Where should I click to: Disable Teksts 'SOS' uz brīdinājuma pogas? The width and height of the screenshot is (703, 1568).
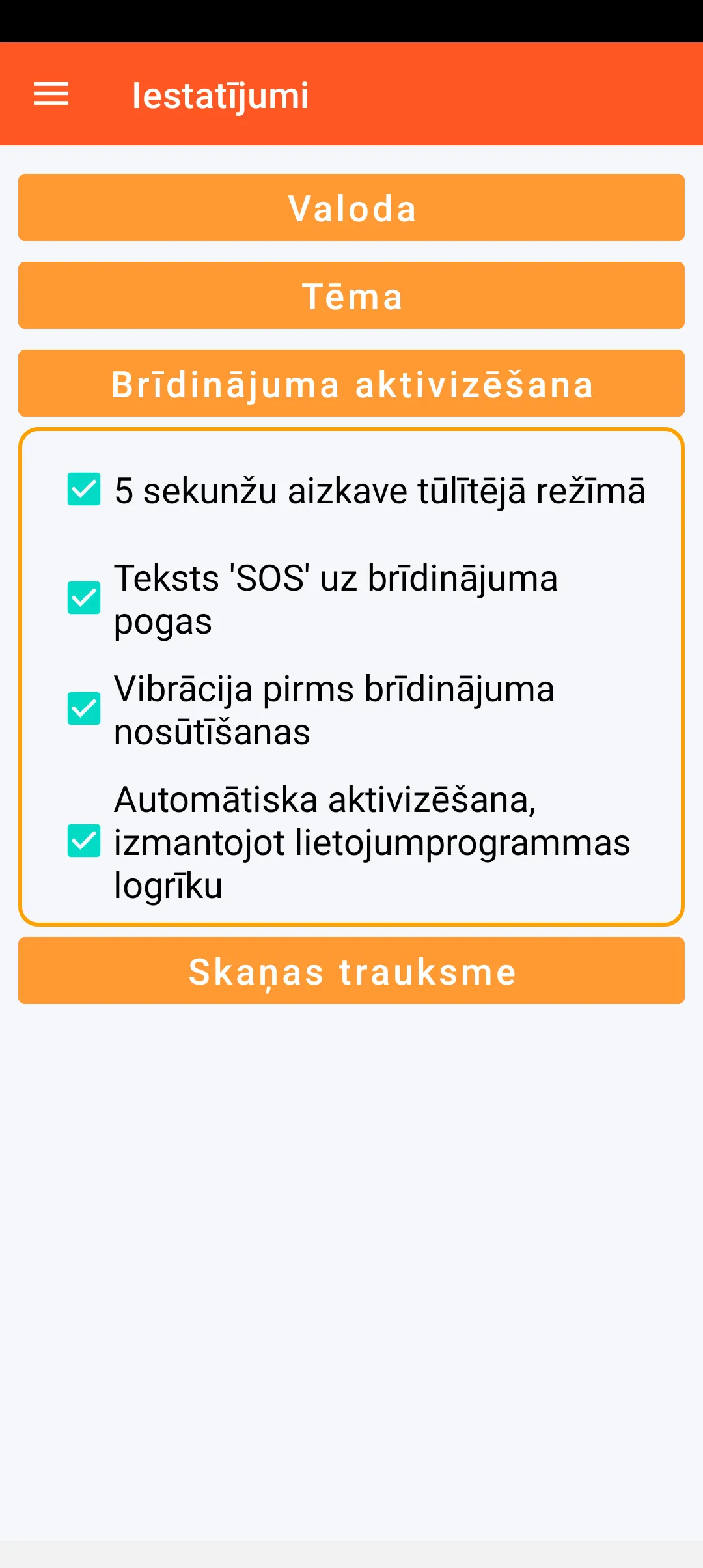pyautogui.click(x=84, y=598)
